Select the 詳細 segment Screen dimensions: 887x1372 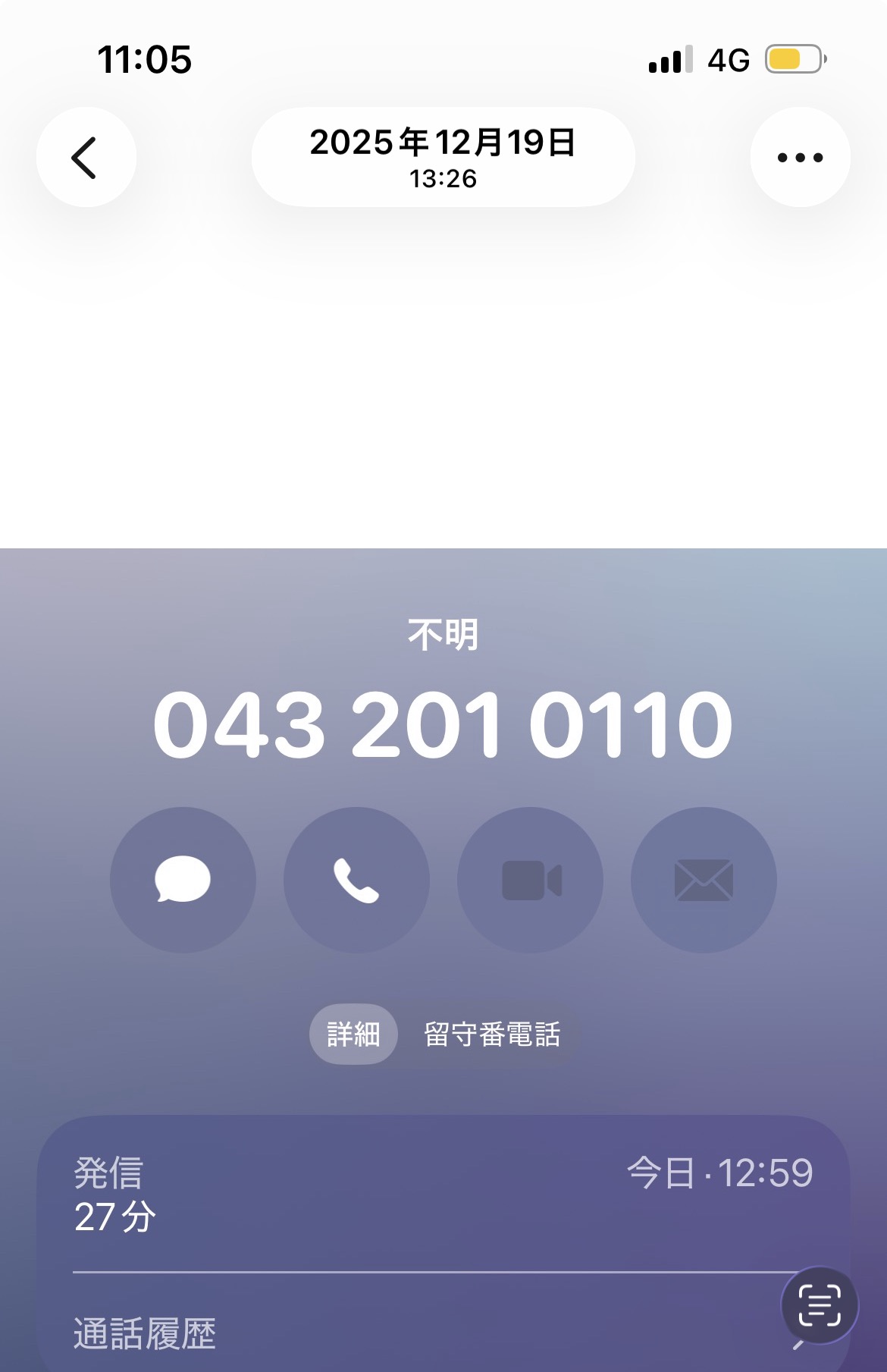click(x=353, y=1034)
